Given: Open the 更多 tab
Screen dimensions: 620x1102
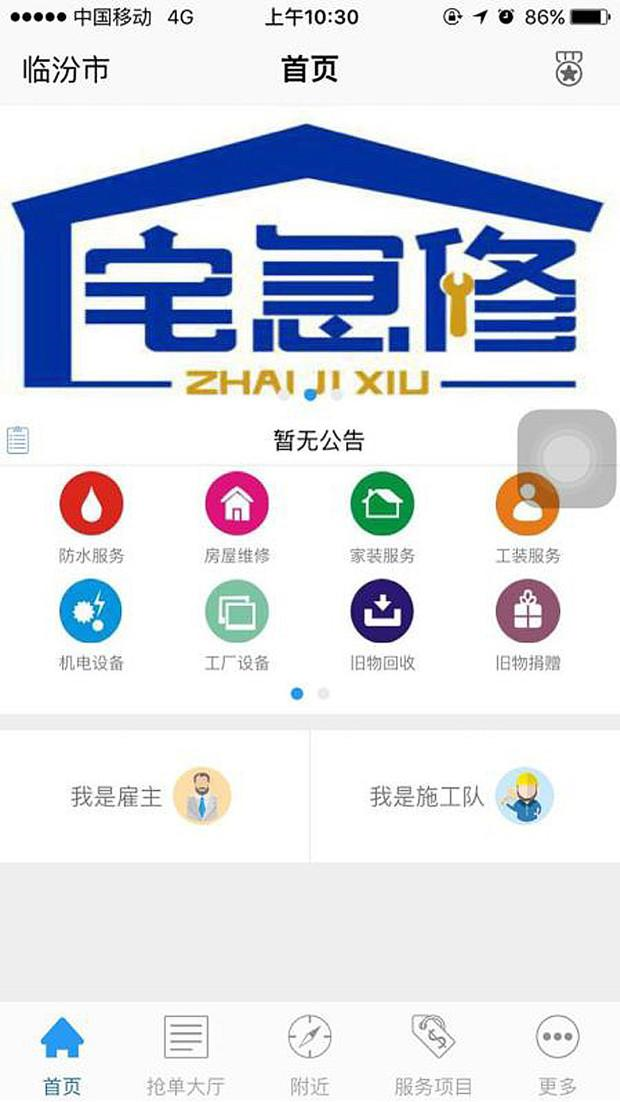Looking at the screenshot, I should [557, 1052].
